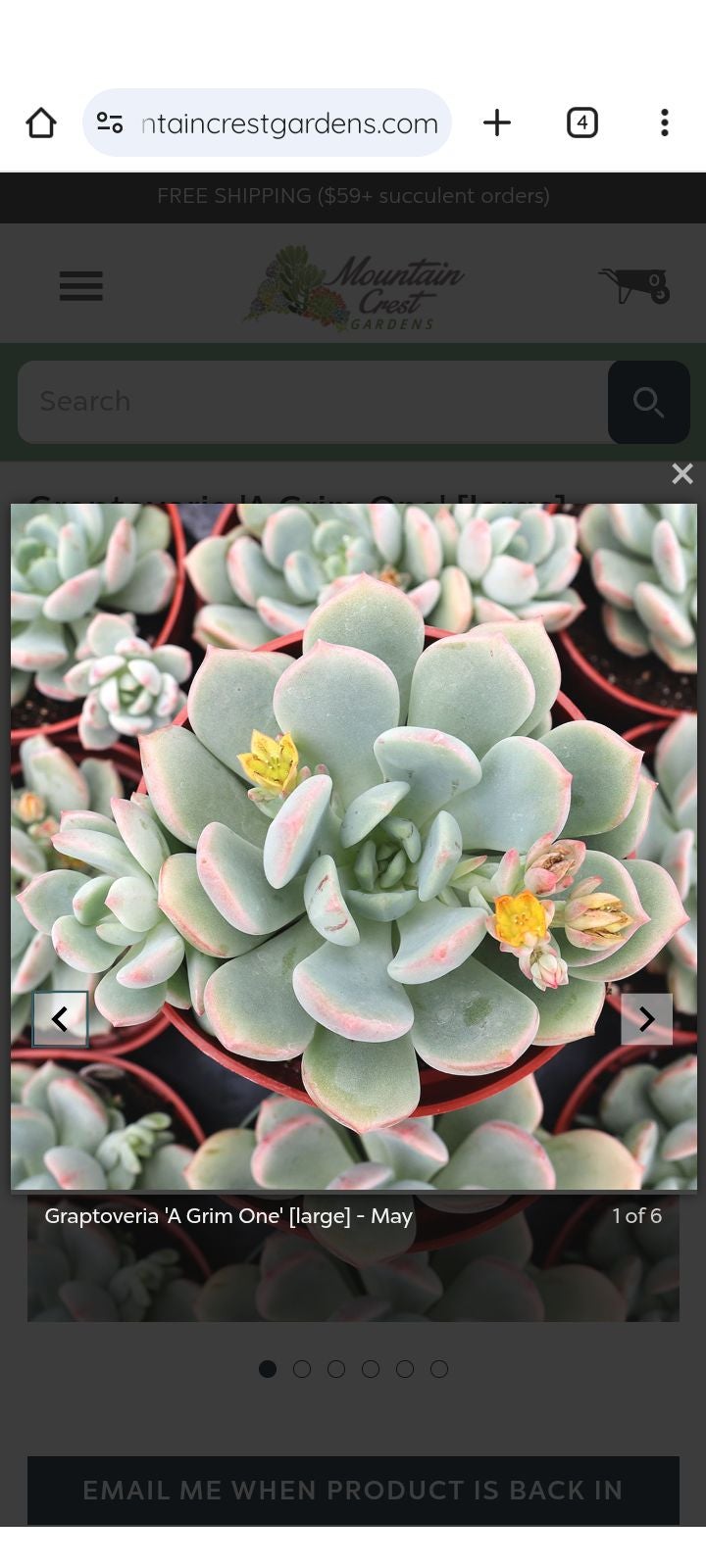706x1568 pixels.
Task: Click inside the Search input field
Action: point(294,401)
